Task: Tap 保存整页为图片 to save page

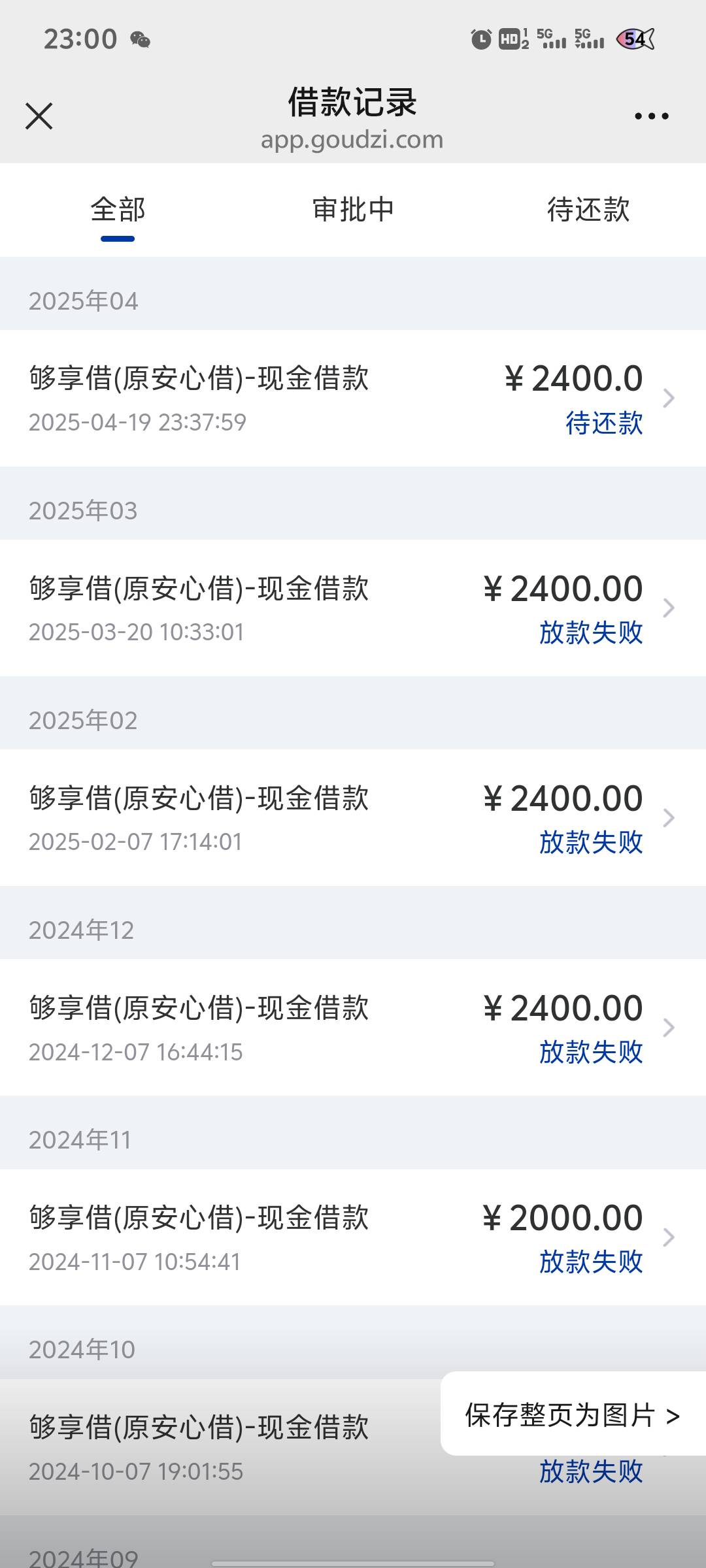Action: point(573,1416)
